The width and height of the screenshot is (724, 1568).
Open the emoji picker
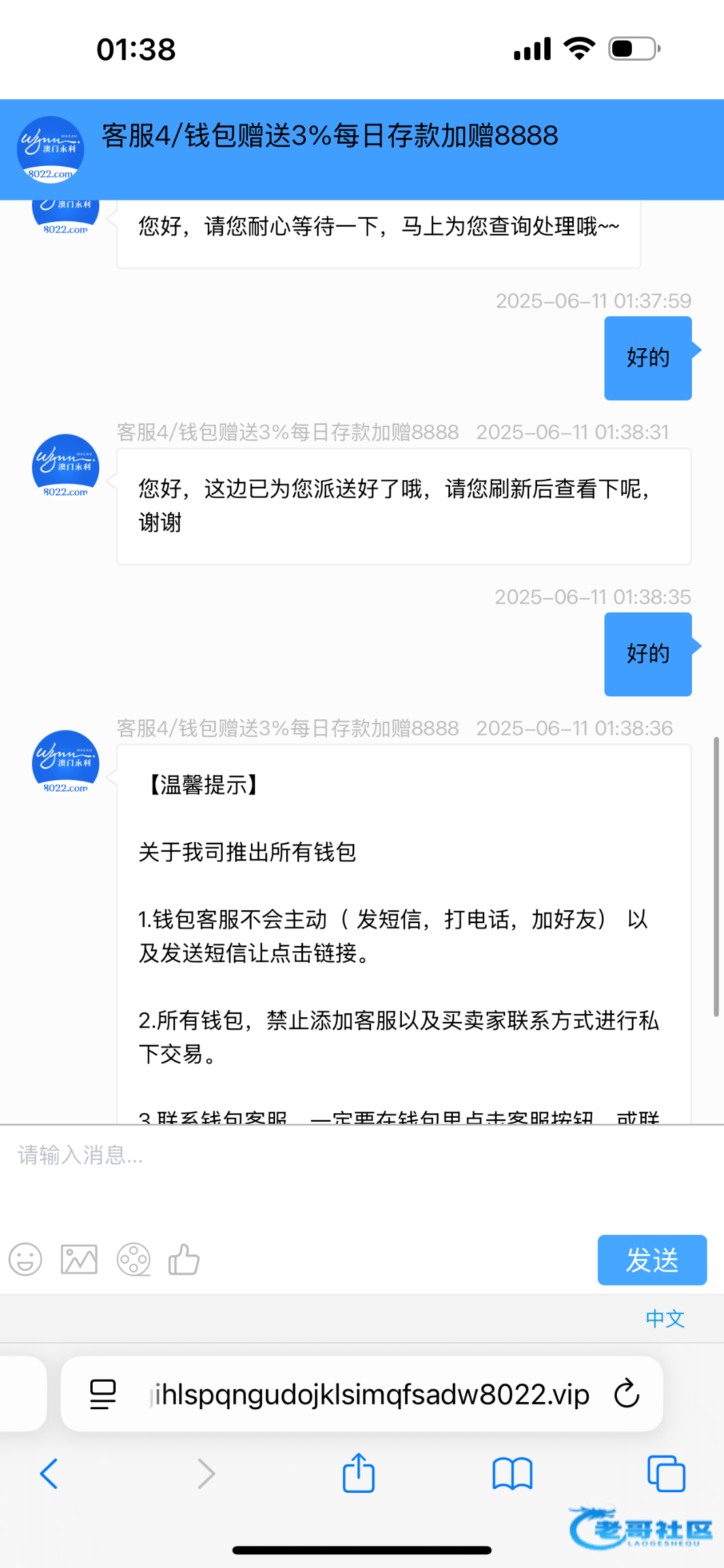pos(25,1259)
